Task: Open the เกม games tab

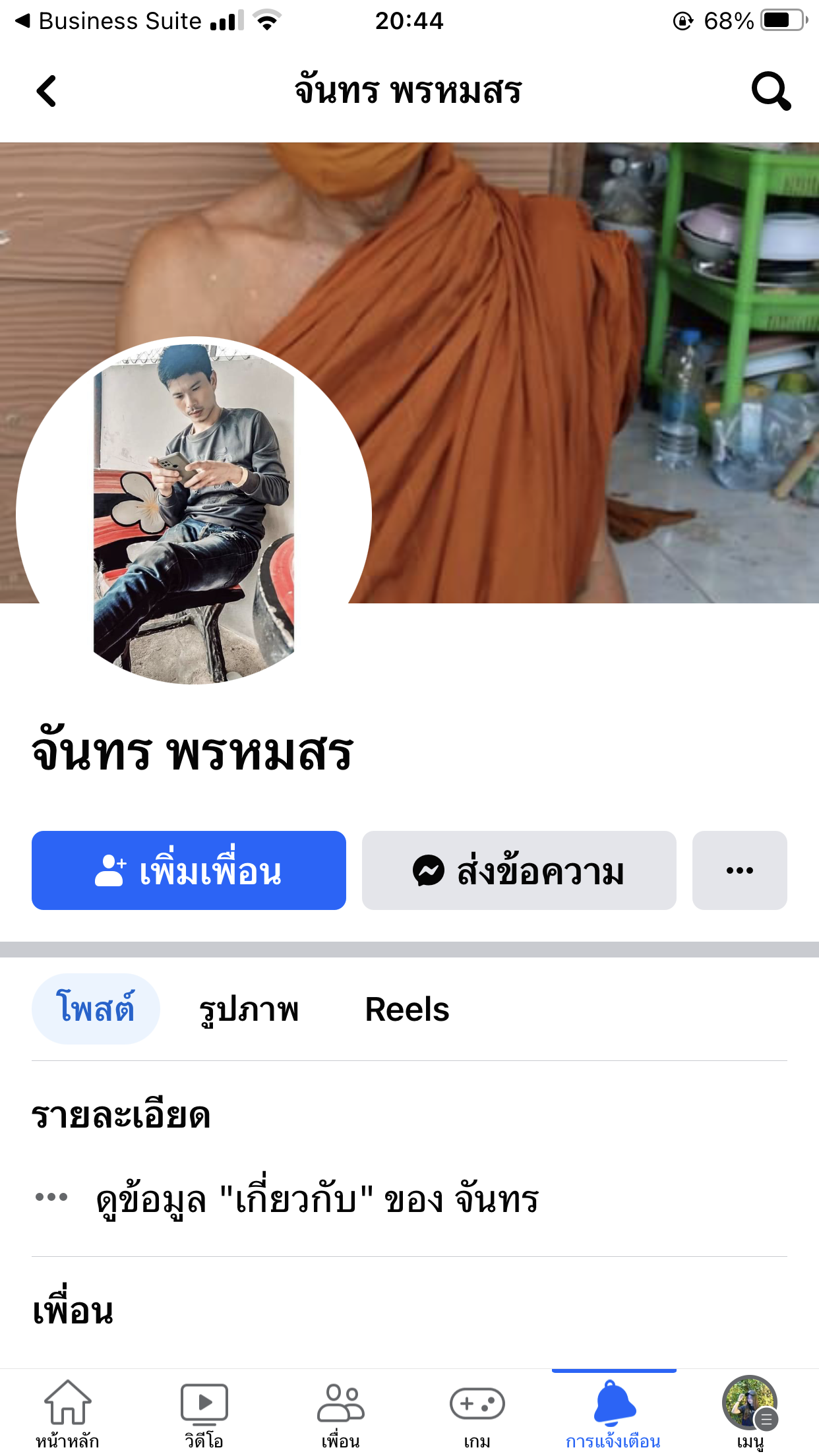Action: click(477, 1412)
